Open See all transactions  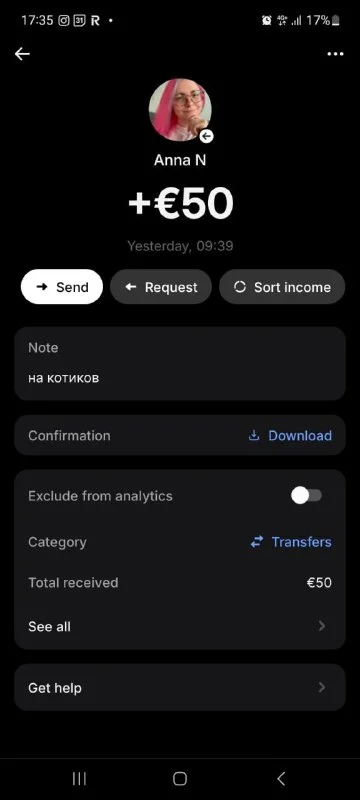click(x=179, y=627)
